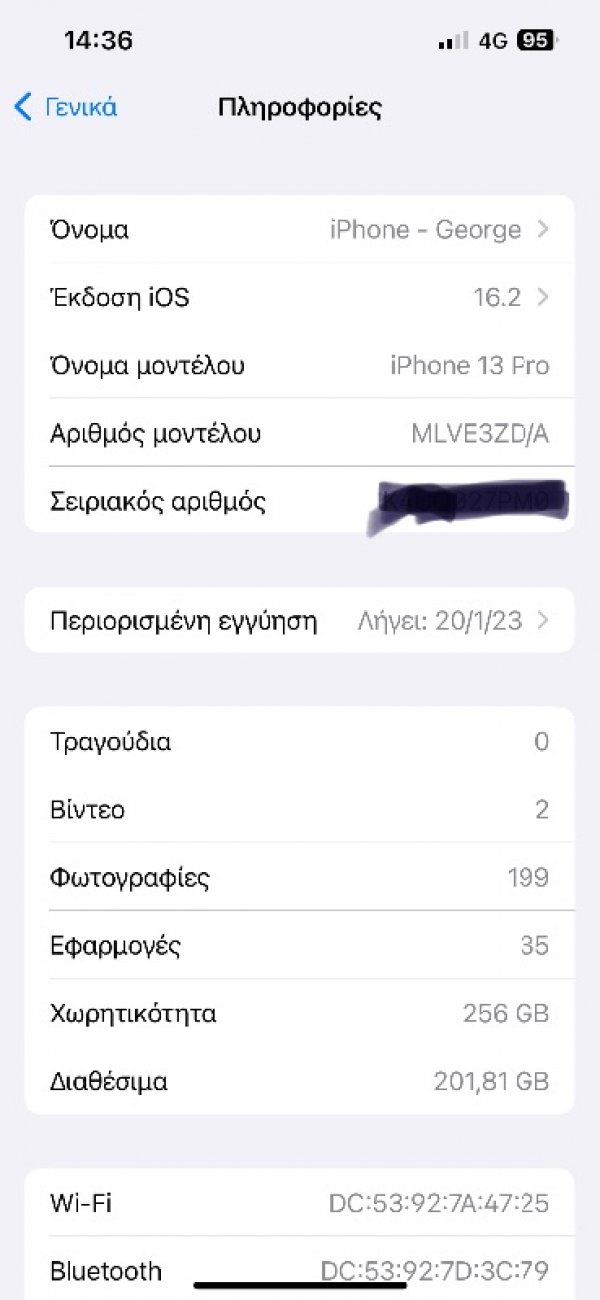Viewport: 600px width, 1300px height.
Task: Open Περιορισμένη εγγύηση warranty details
Action: click(300, 621)
